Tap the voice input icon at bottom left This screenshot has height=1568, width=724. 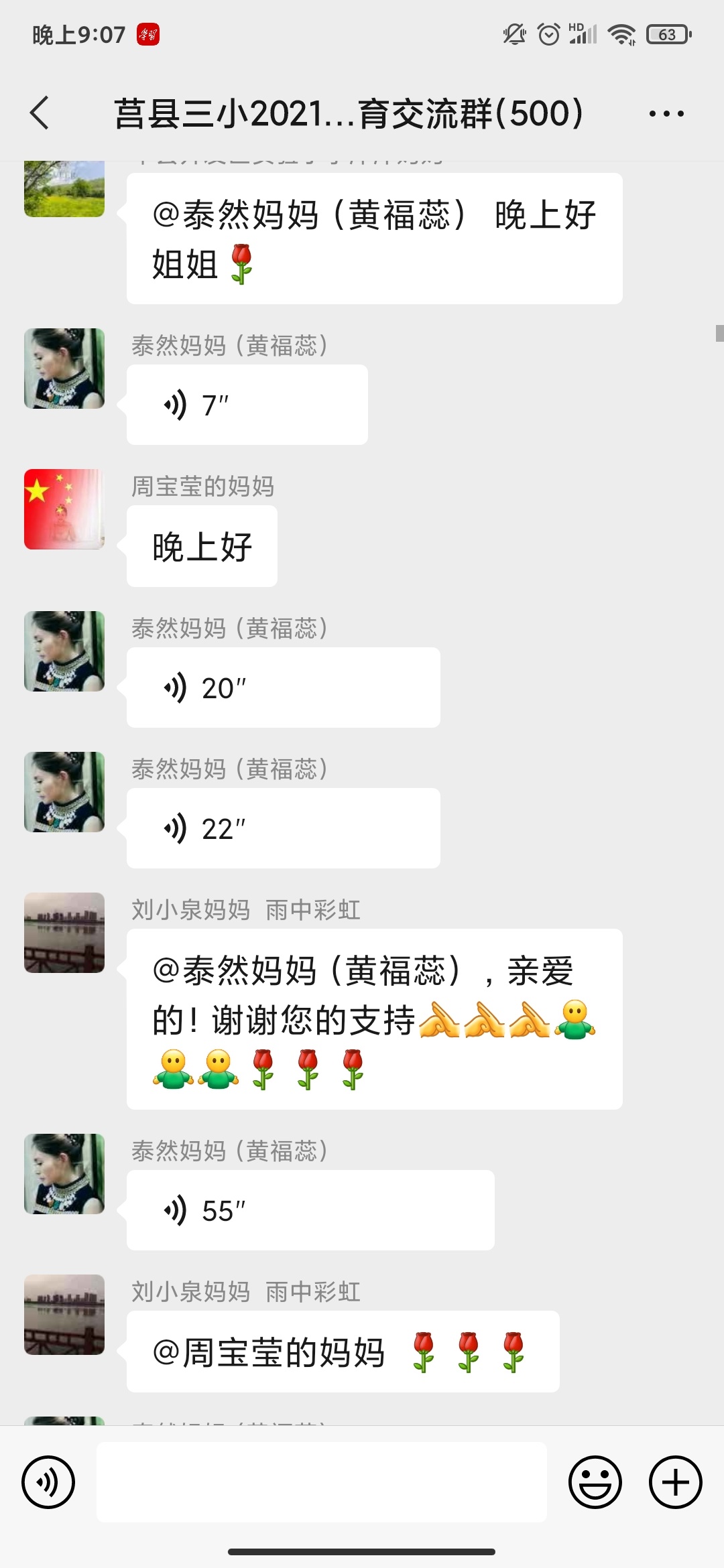[48, 1482]
